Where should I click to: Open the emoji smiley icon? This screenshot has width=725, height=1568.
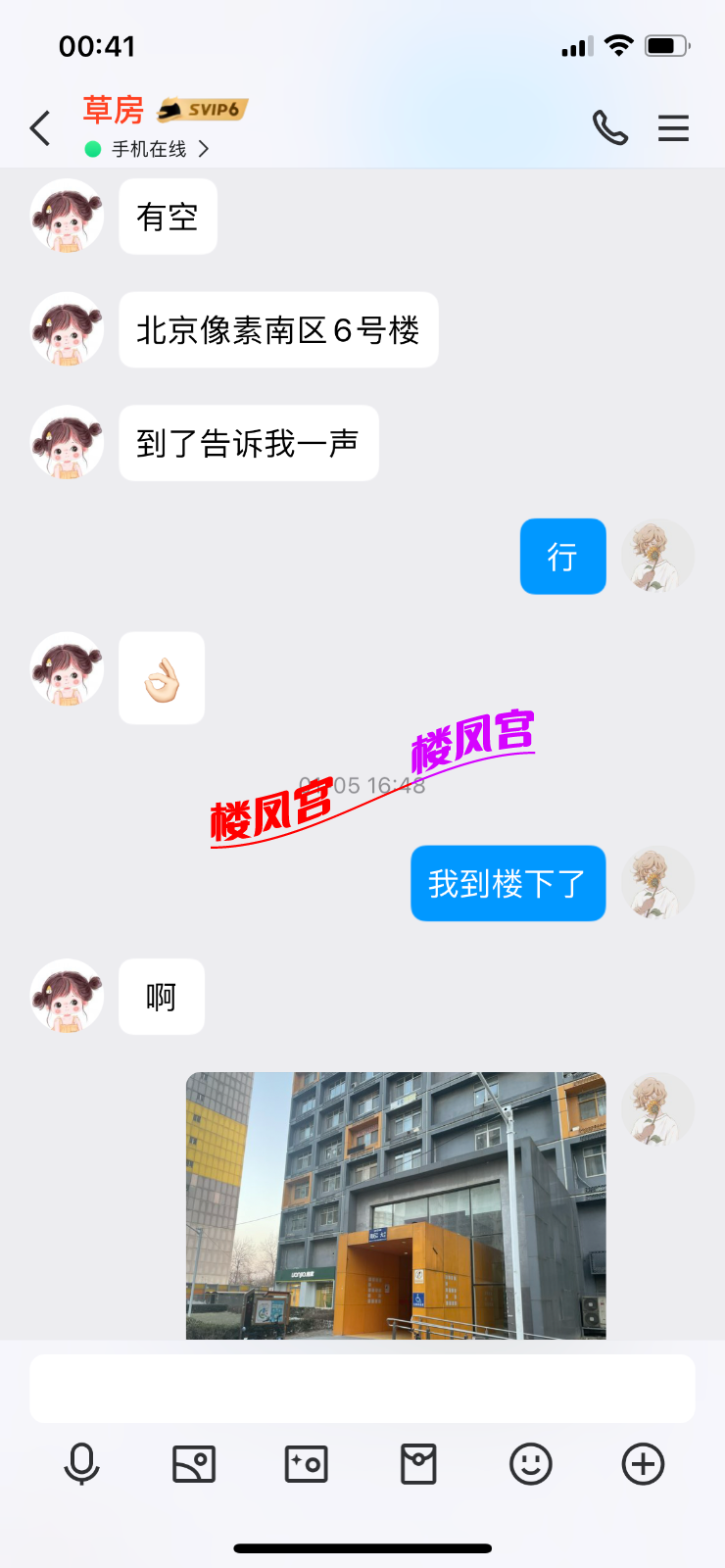[530, 1464]
